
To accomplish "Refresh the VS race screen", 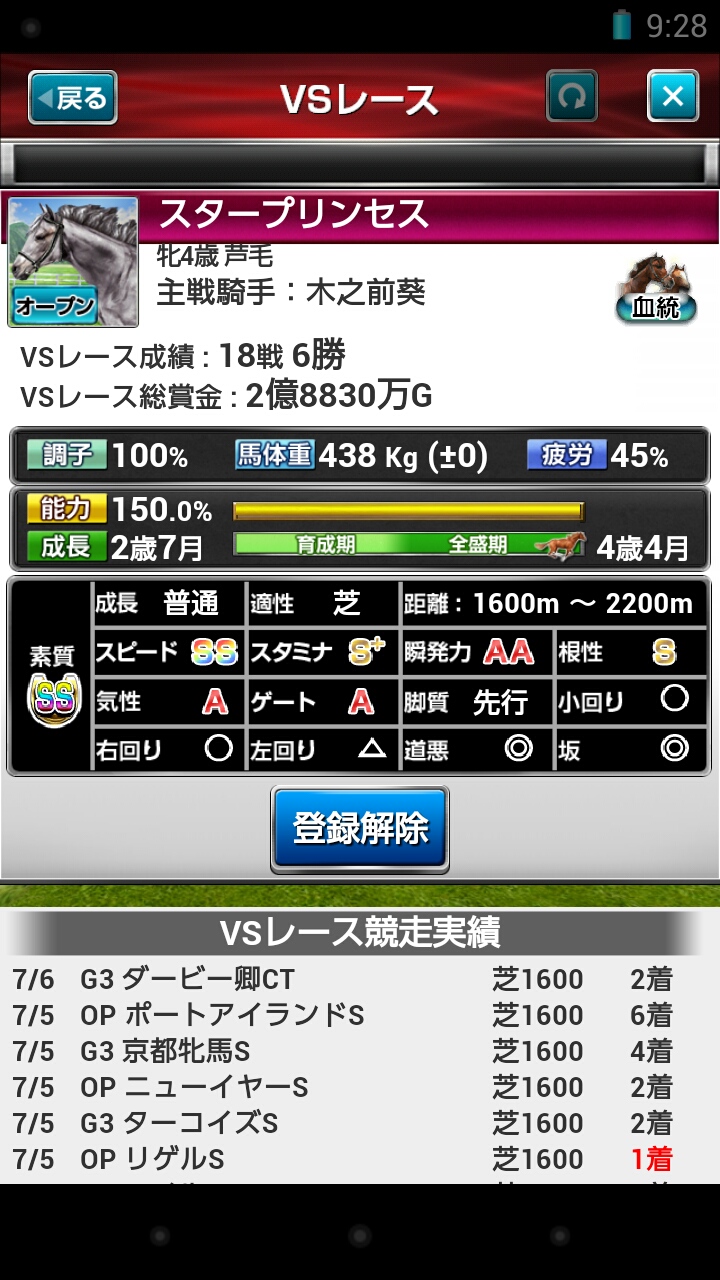I will tap(571, 97).
